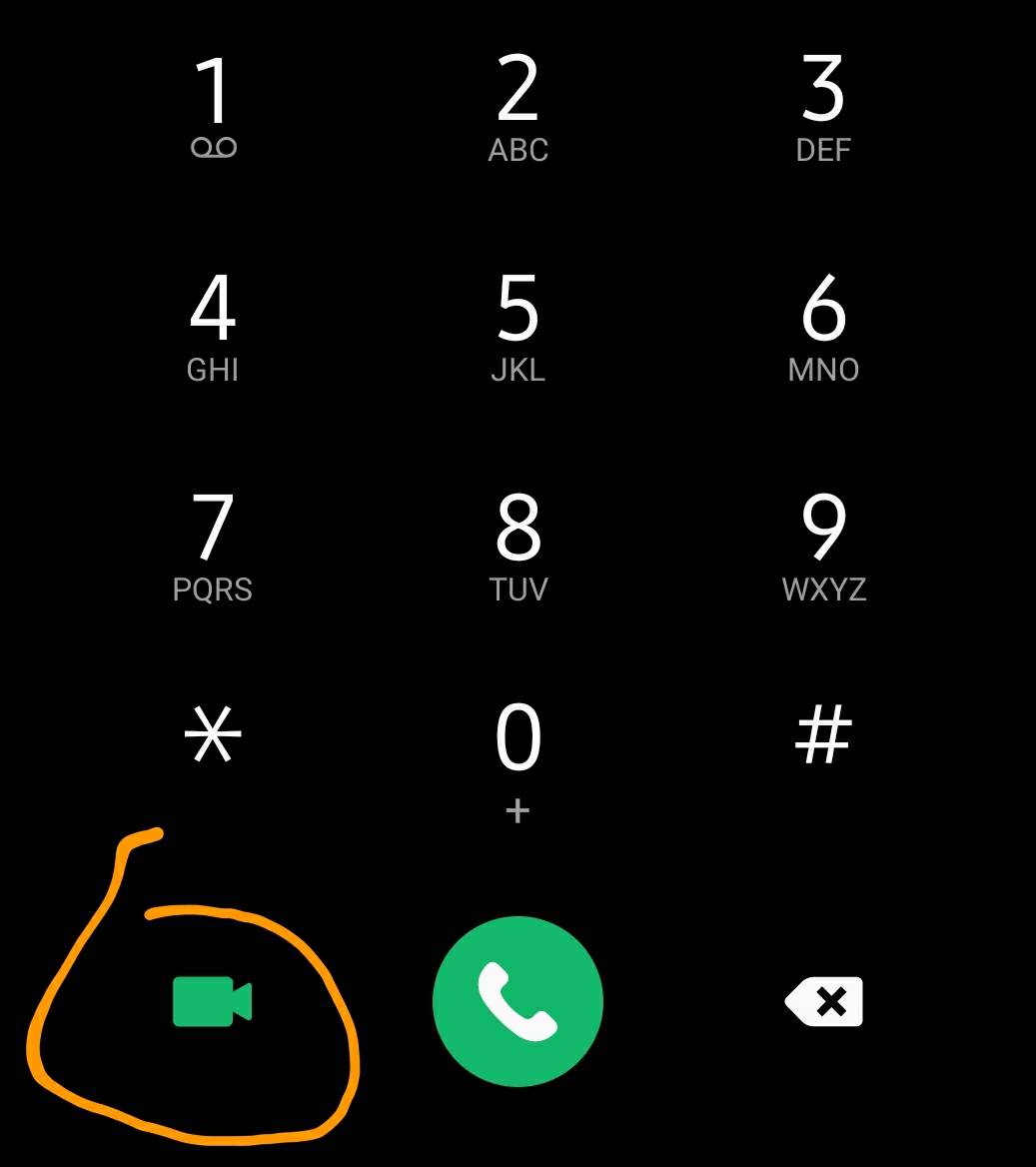This screenshot has height=1167, width=1036.
Task: Enter digit 6 MNO
Action: 823,325
